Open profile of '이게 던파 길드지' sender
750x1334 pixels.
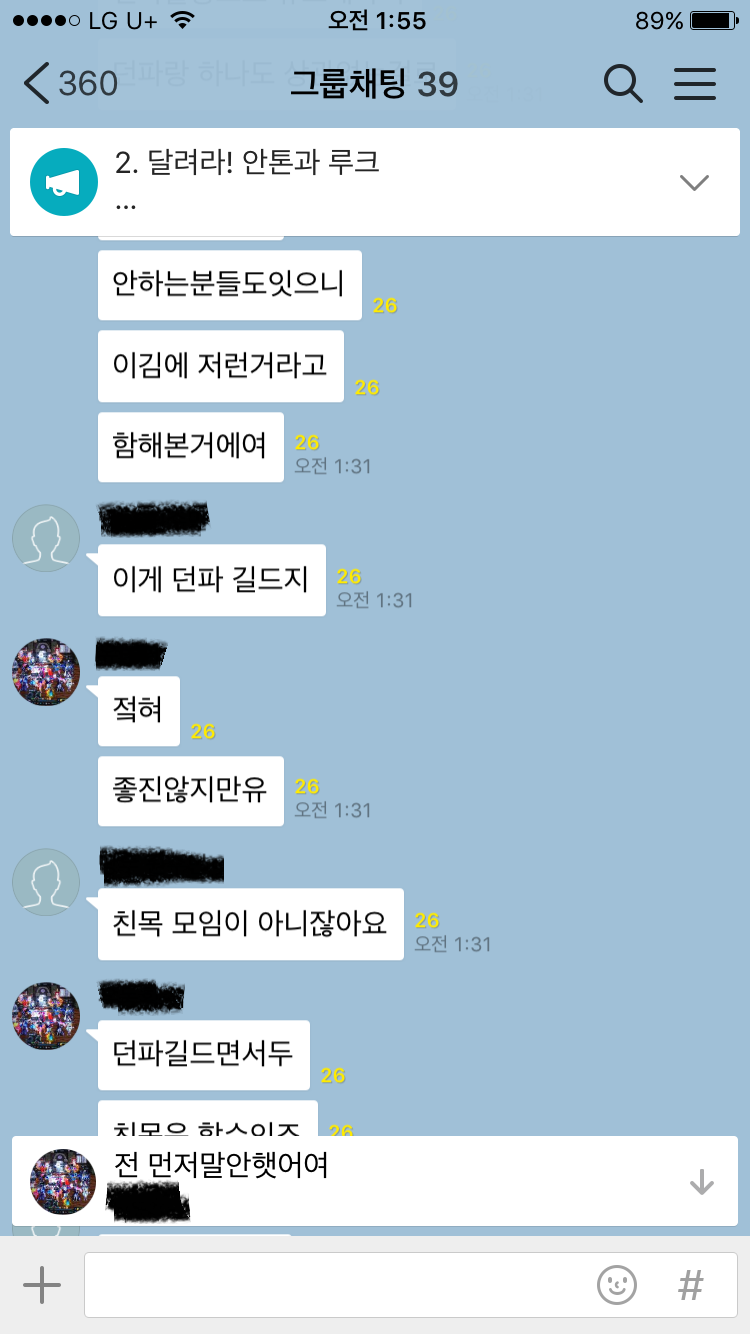click(x=46, y=539)
